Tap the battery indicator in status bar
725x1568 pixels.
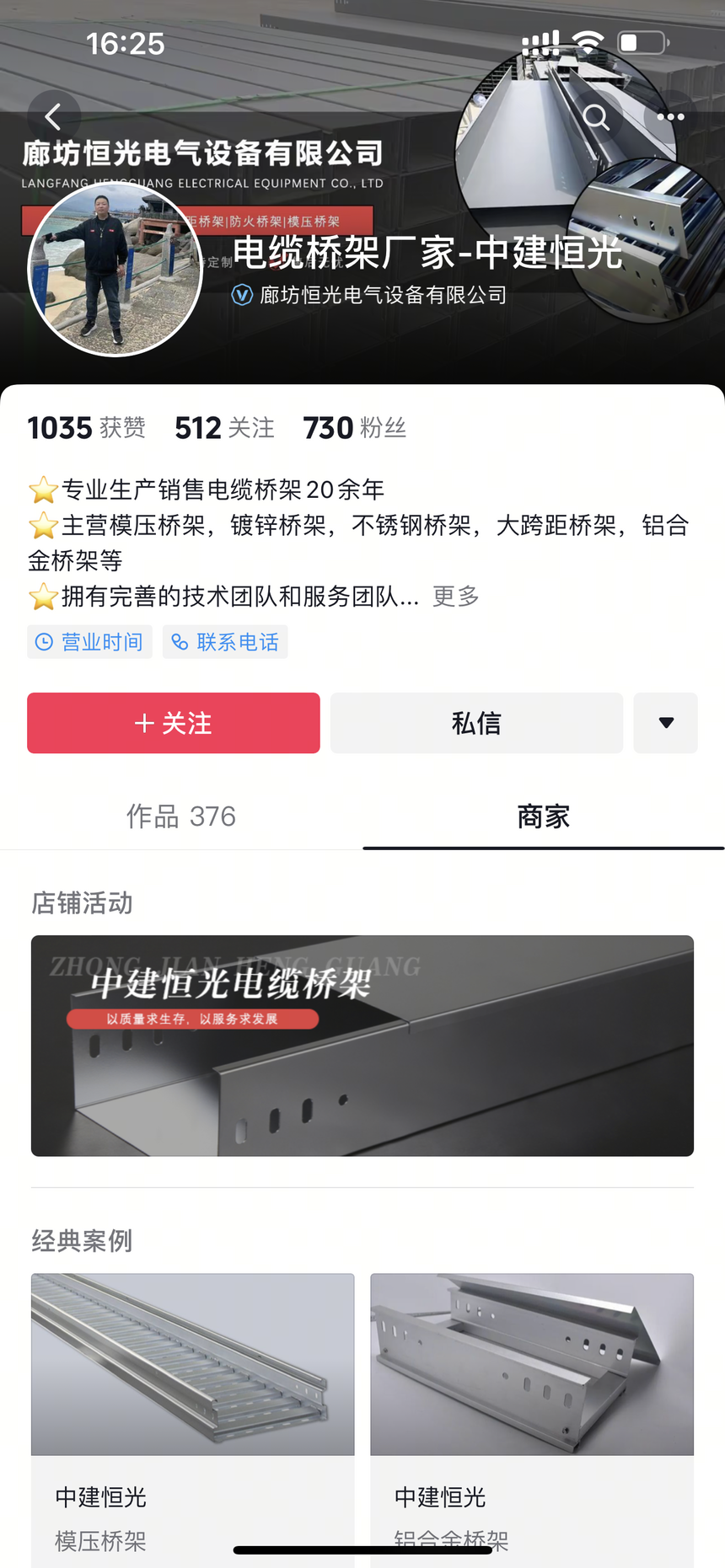pyautogui.click(x=642, y=40)
